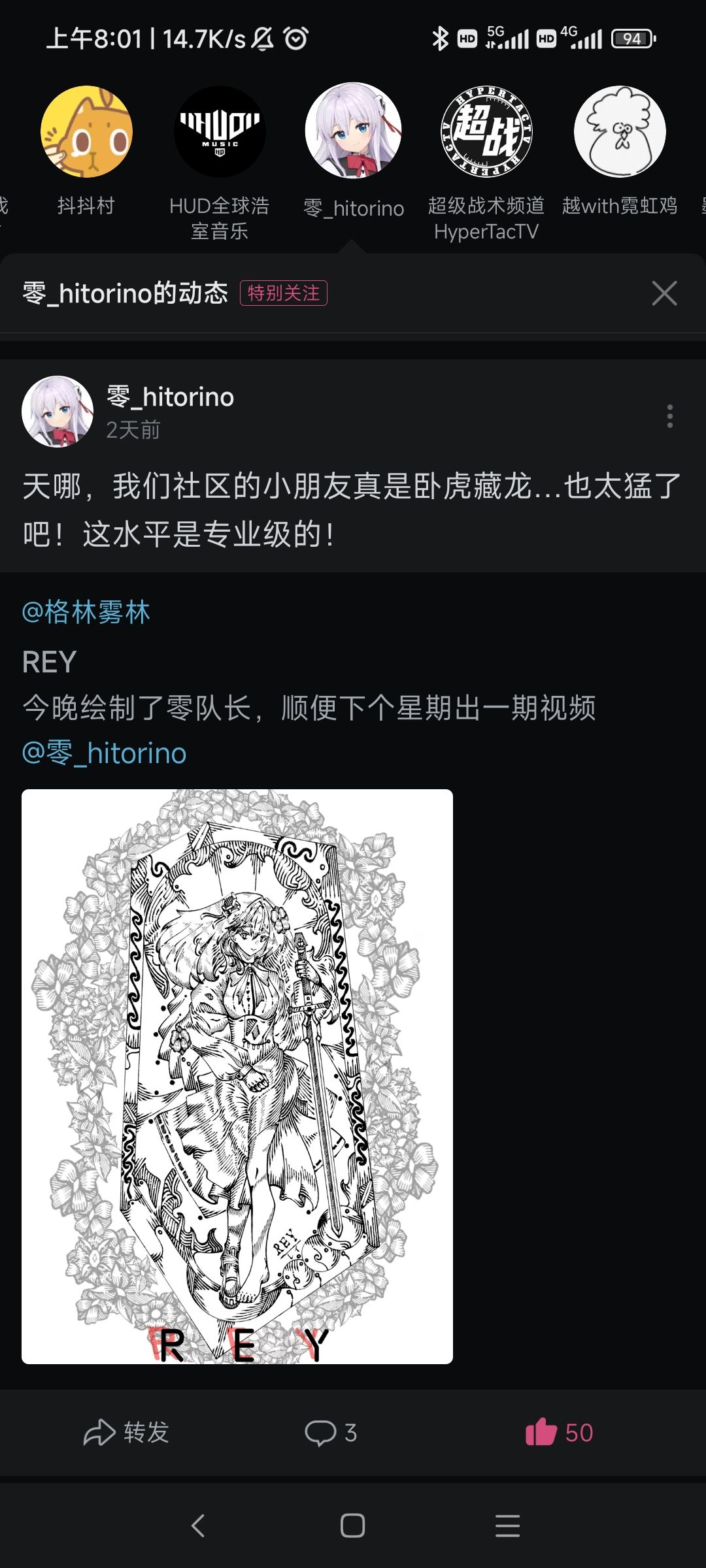Open 抖抖村 avatar in the followed list
The image size is (706, 1568).
(x=86, y=132)
